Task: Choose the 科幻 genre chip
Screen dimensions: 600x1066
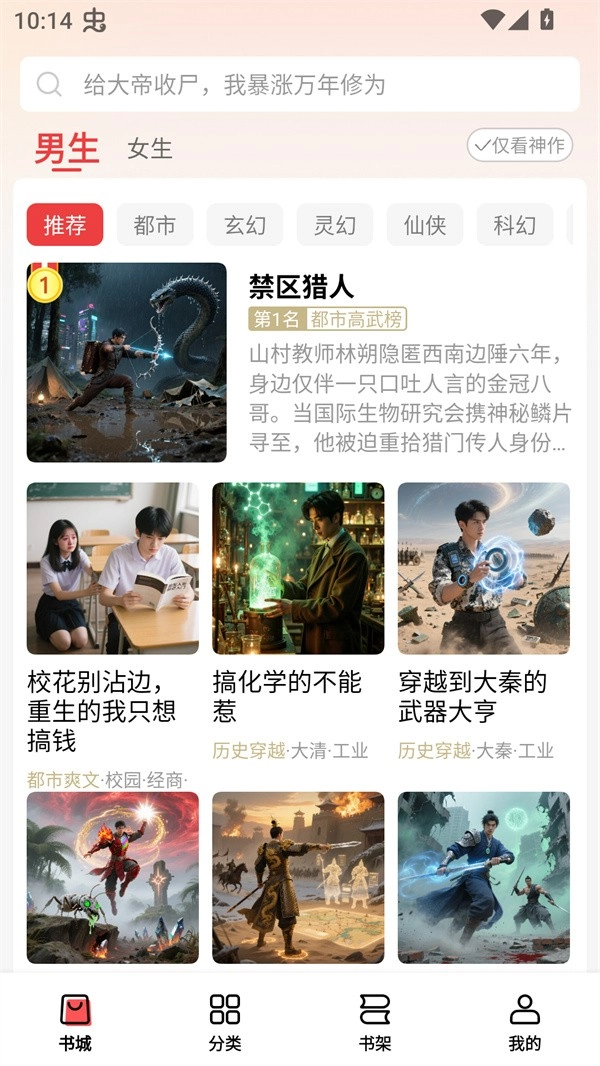Action: point(515,225)
